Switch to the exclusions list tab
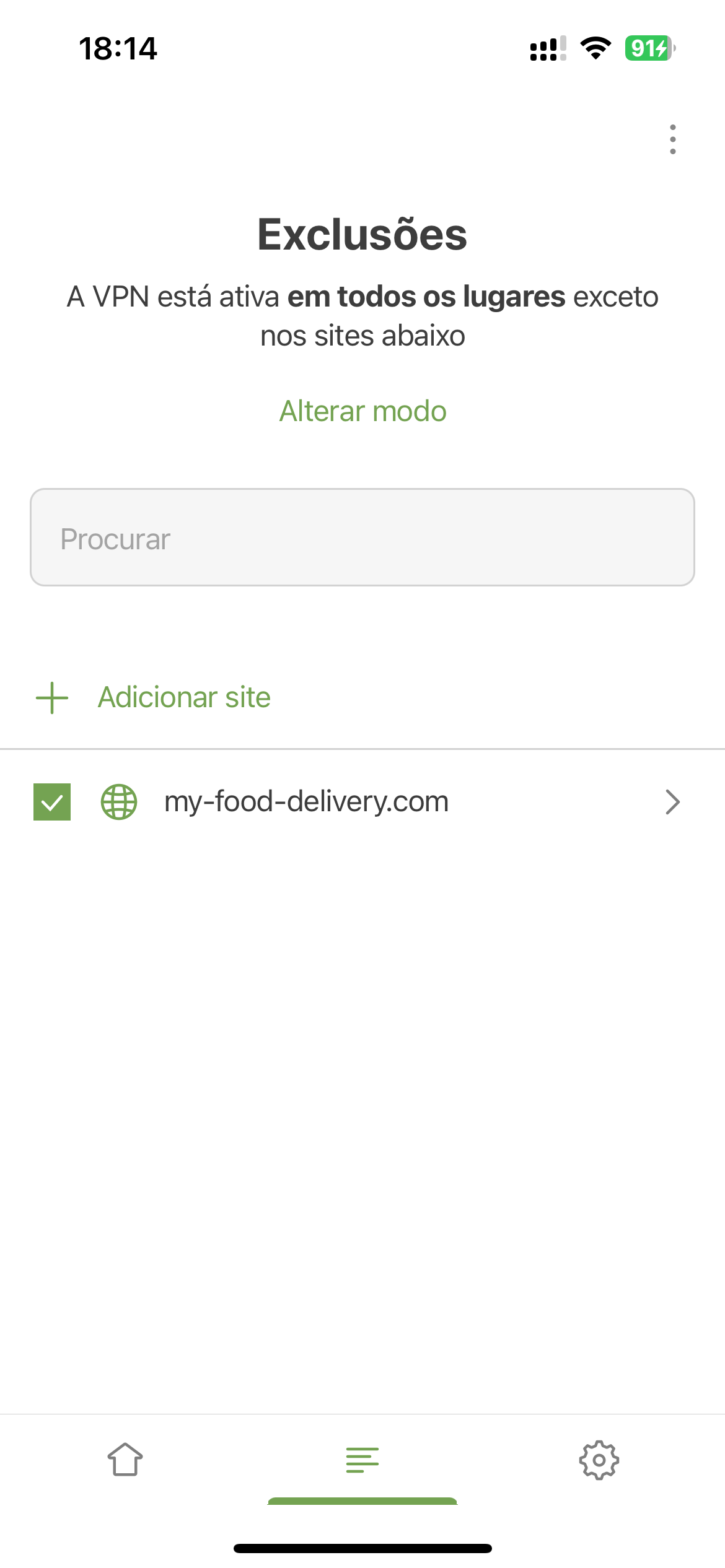Viewport: 725px width, 1568px height. point(362,1460)
